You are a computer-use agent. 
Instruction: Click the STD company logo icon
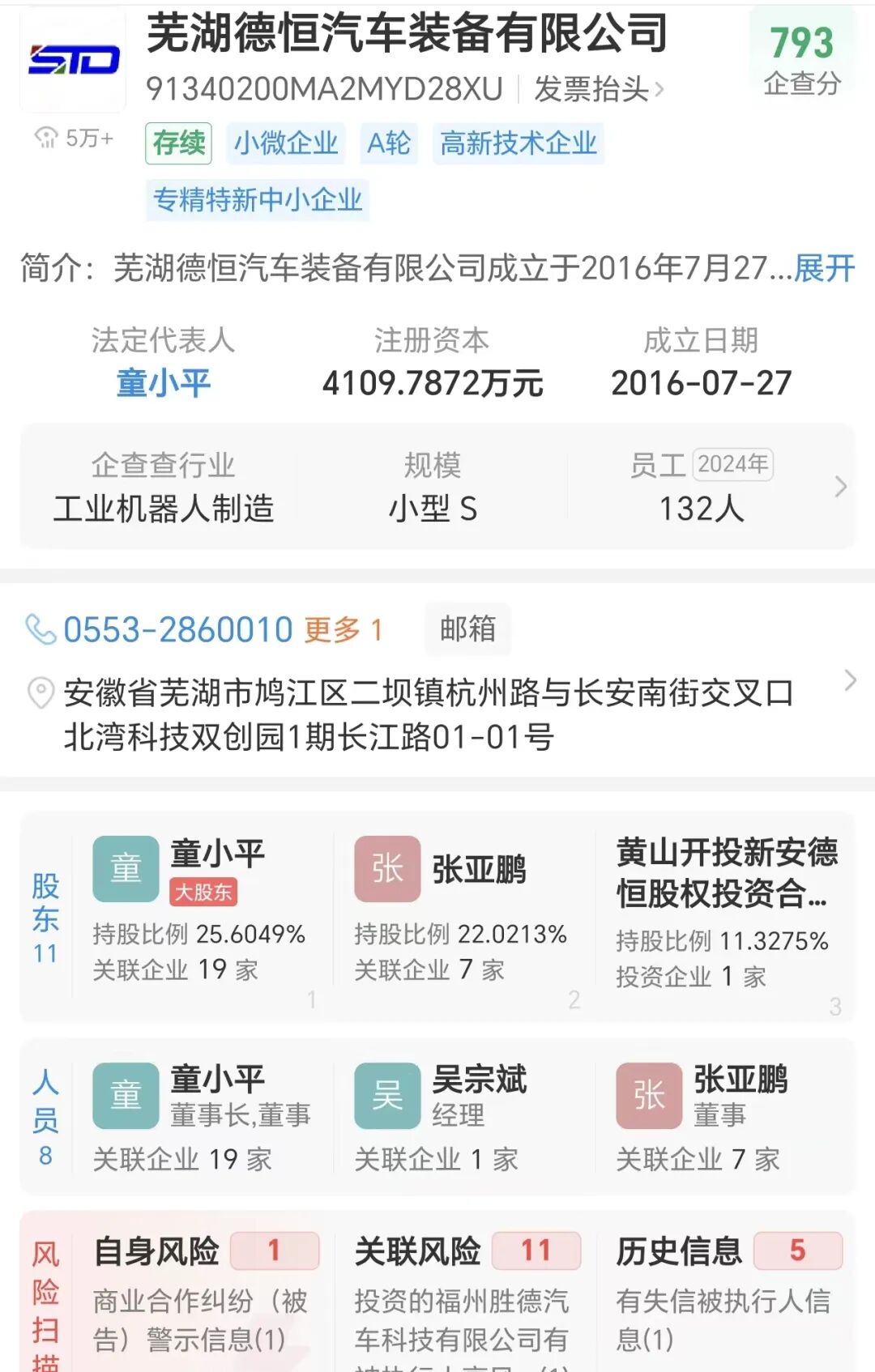coord(70,58)
